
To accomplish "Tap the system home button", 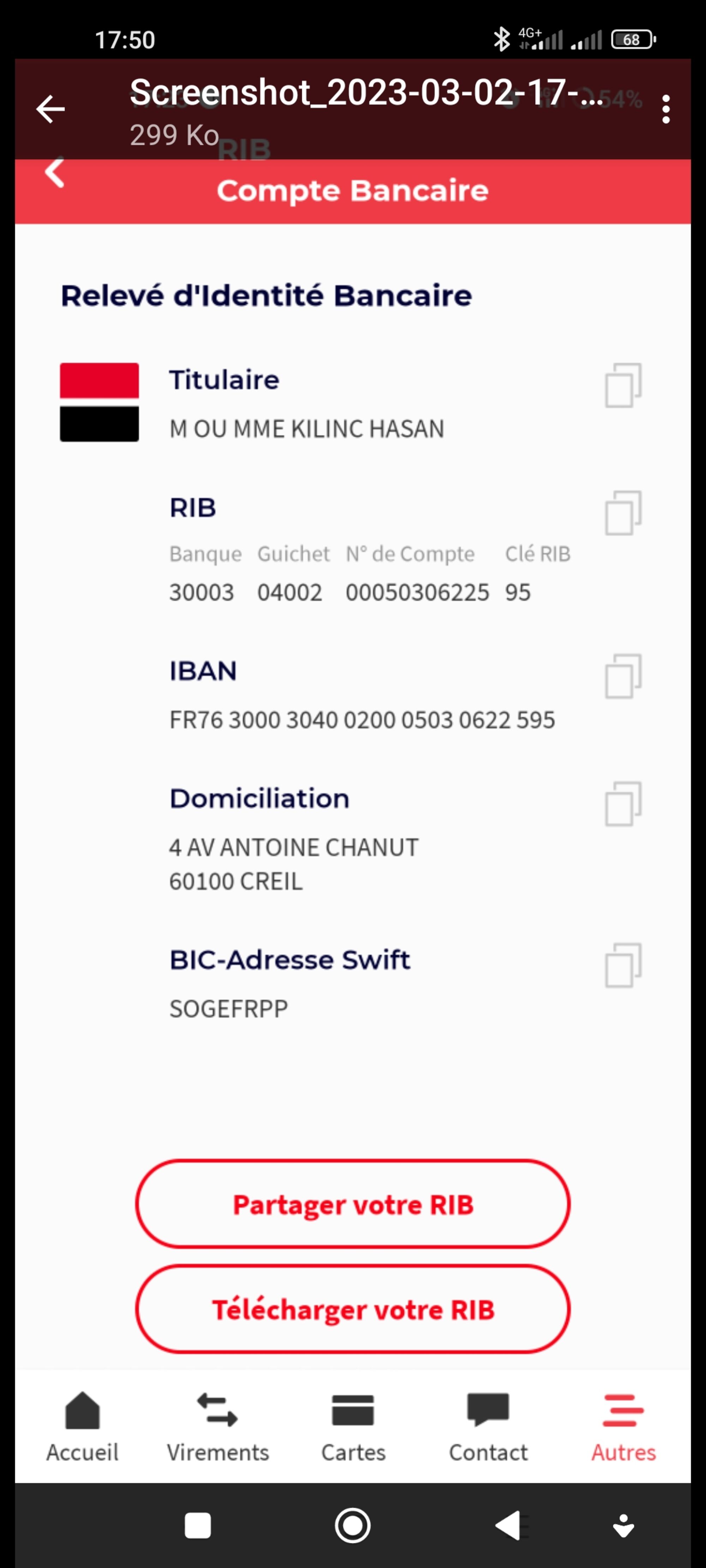I will pyautogui.click(x=353, y=1525).
